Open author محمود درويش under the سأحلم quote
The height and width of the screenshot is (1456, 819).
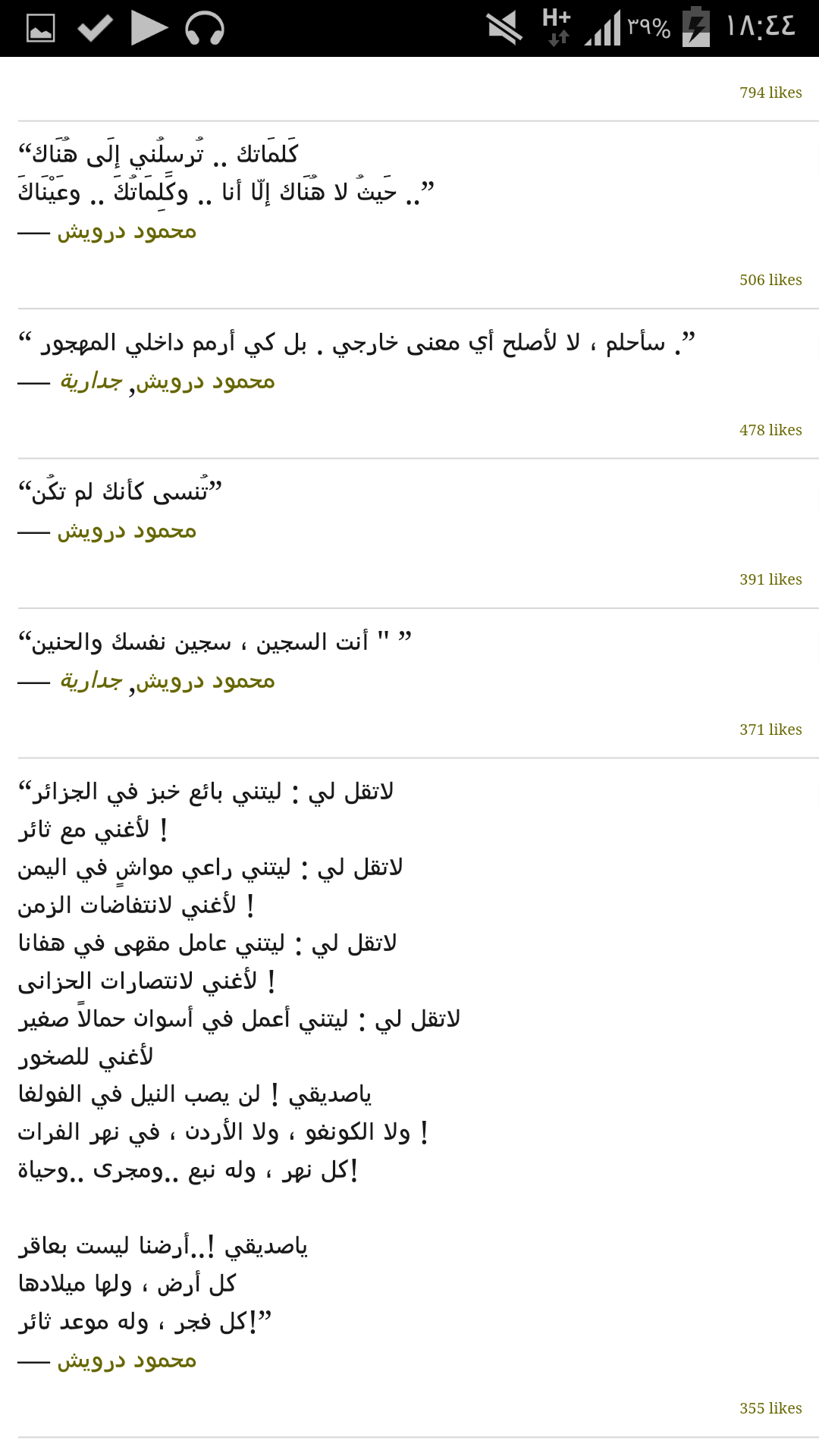point(206,381)
